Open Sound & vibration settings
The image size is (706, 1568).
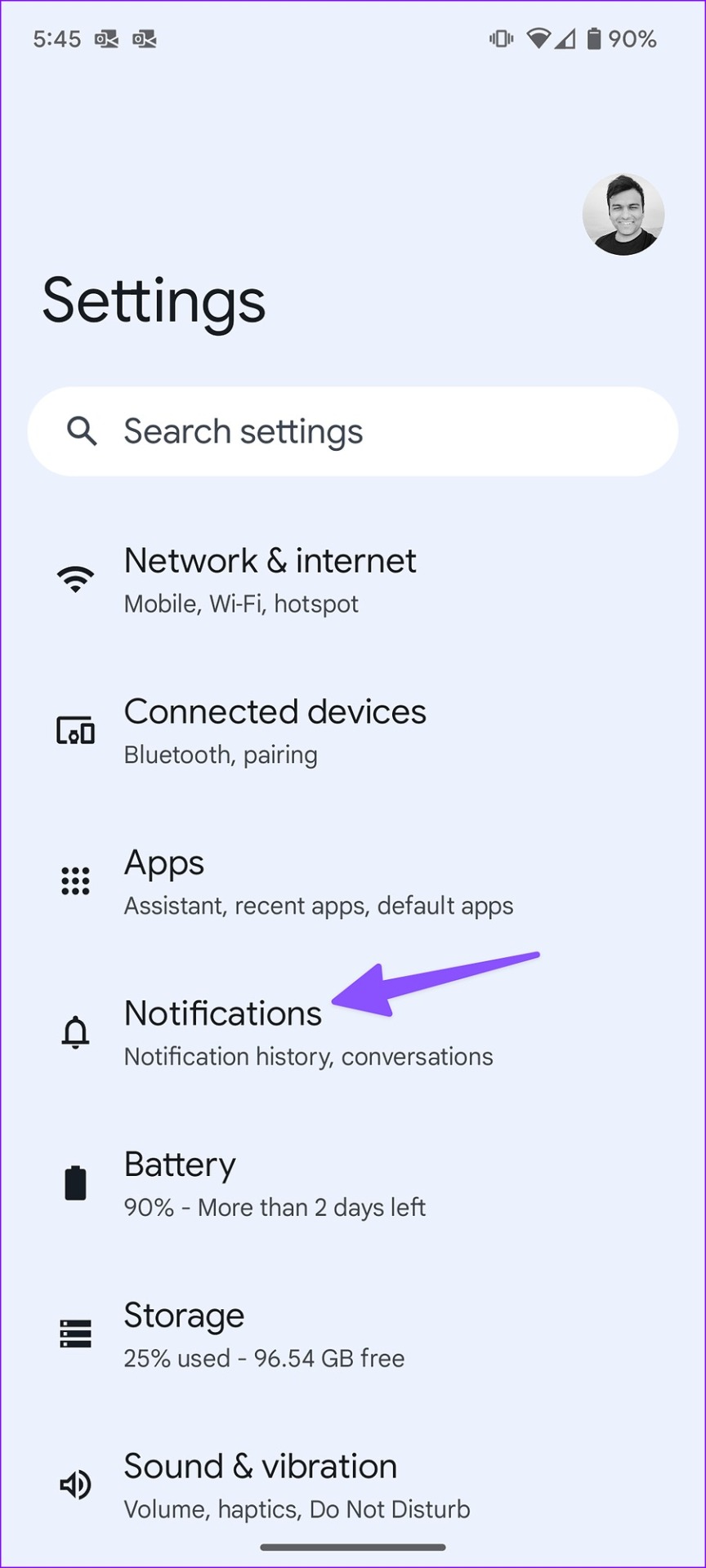(353, 1486)
